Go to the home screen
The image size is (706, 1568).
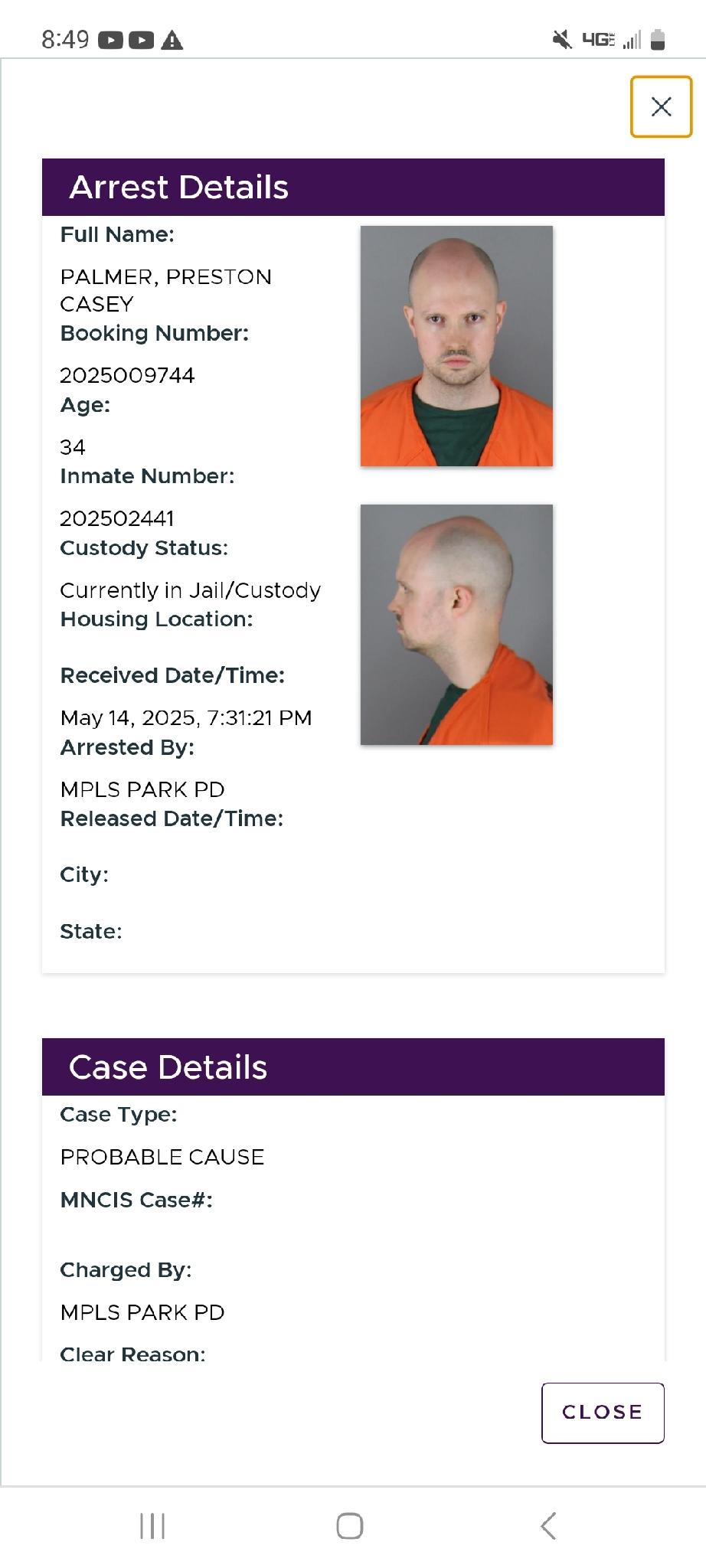click(350, 1526)
